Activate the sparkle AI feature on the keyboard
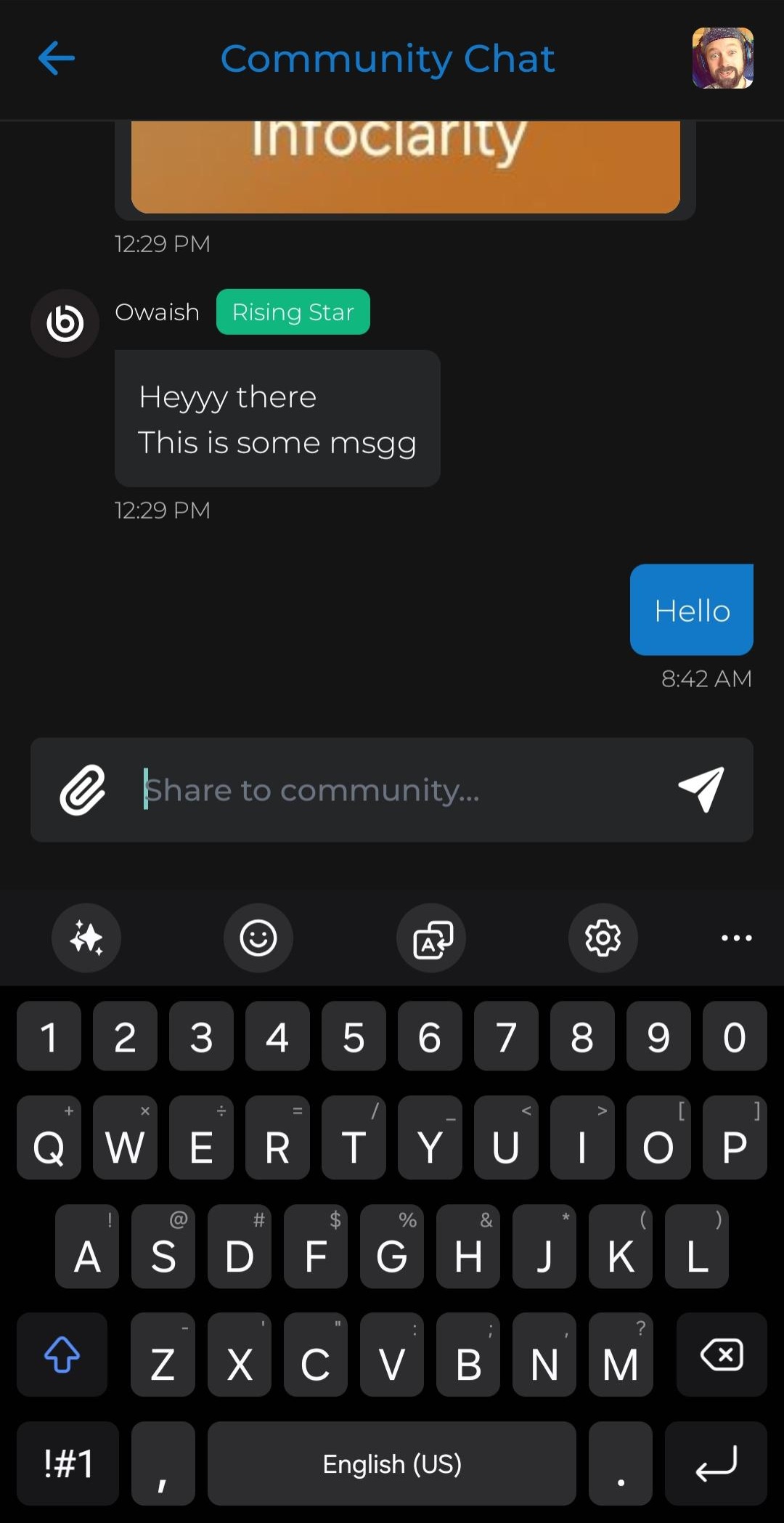Viewport: 784px width, 1523px height. coord(86,938)
